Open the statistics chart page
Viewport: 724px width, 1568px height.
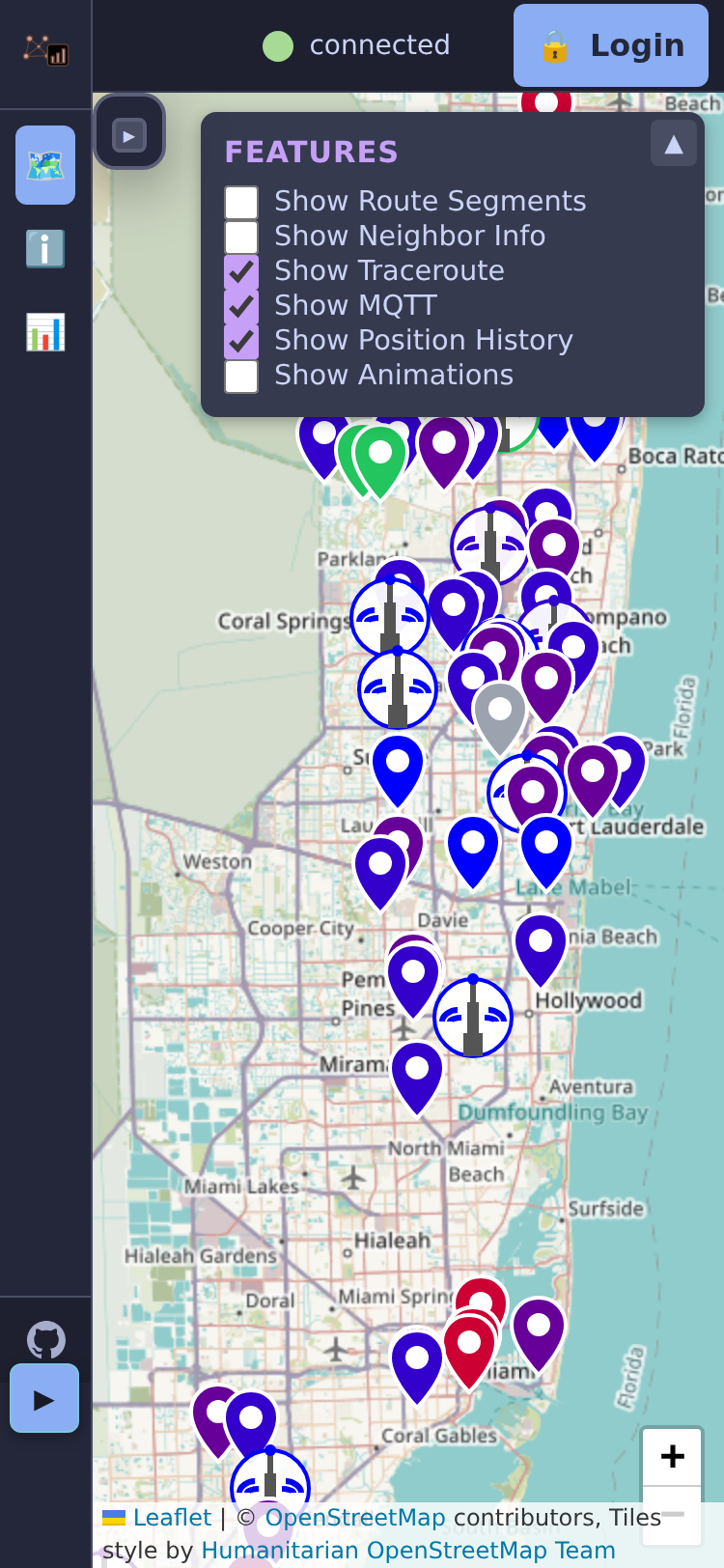pyautogui.click(x=45, y=332)
